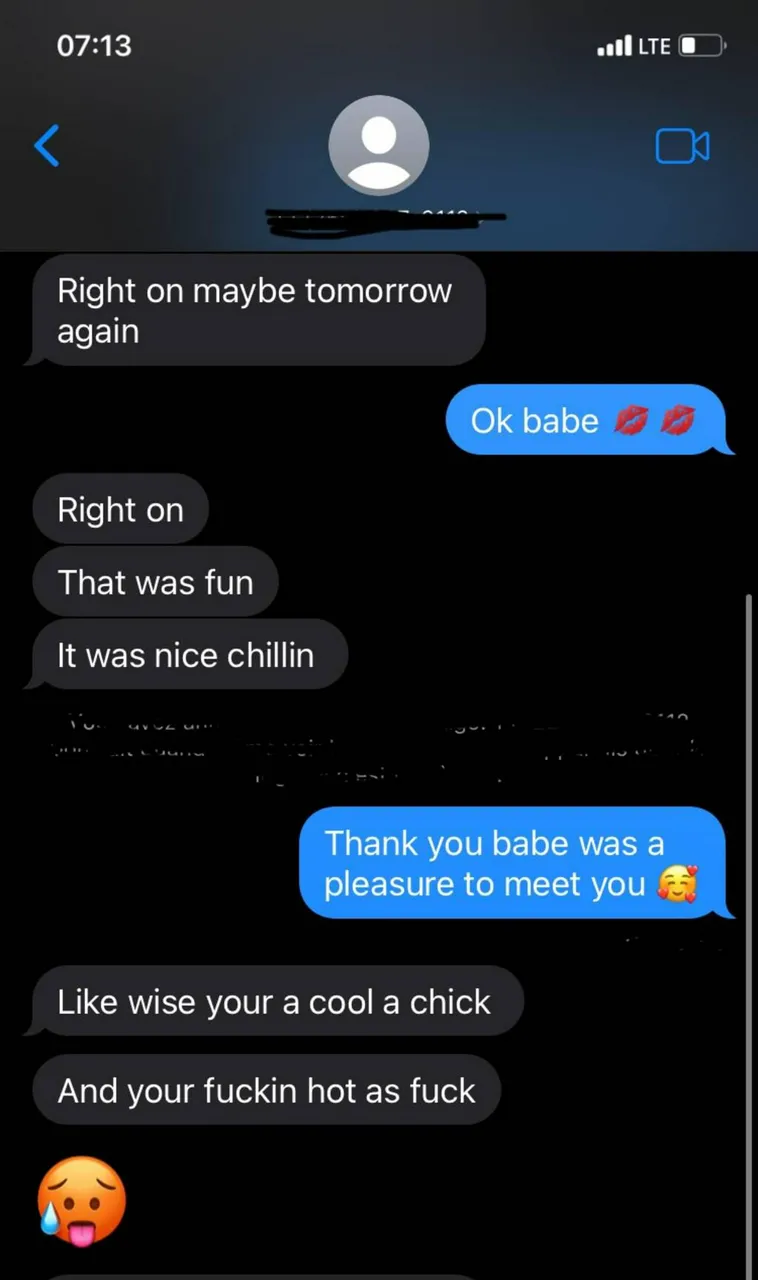Select the 'That was fun' message
Image resolution: width=758 pixels, height=1280 pixels.
[156, 582]
